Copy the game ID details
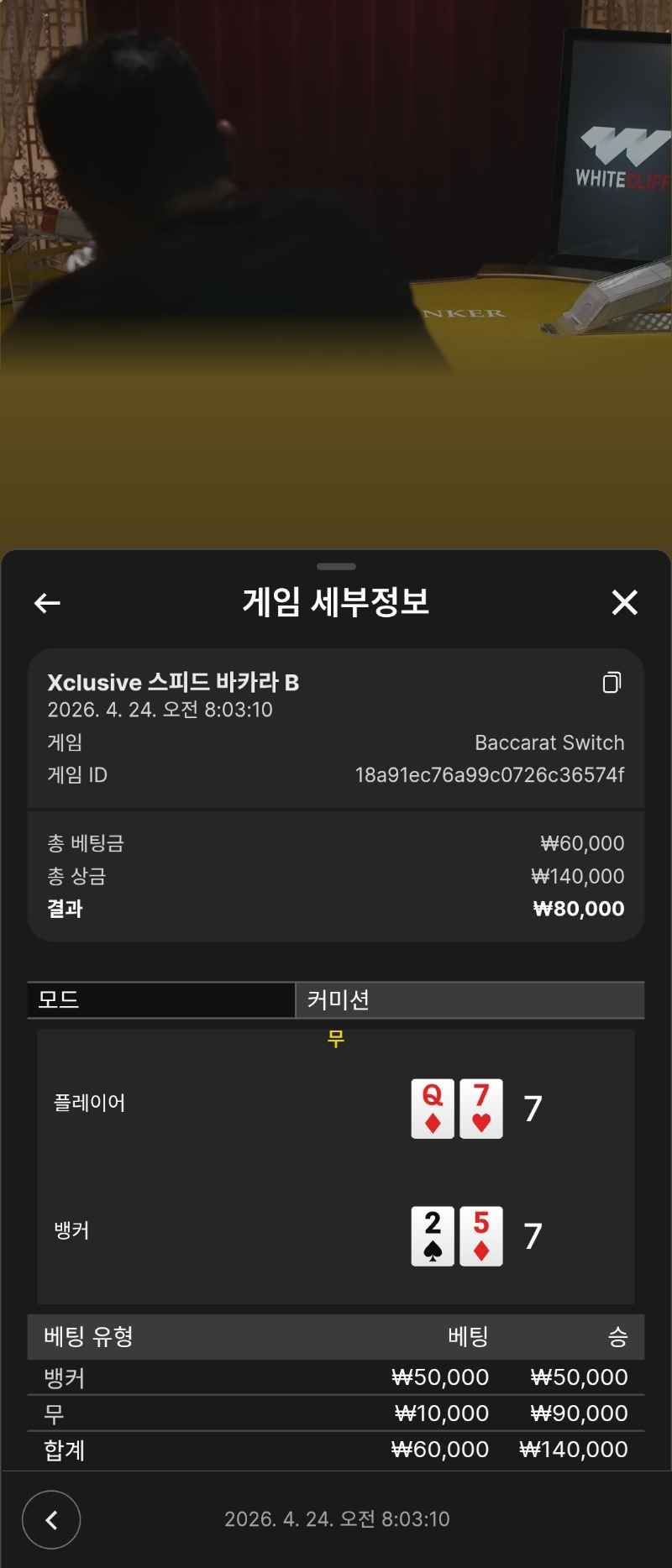Image resolution: width=672 pixels, height=1568 pixels. click(x=612, y=683)
